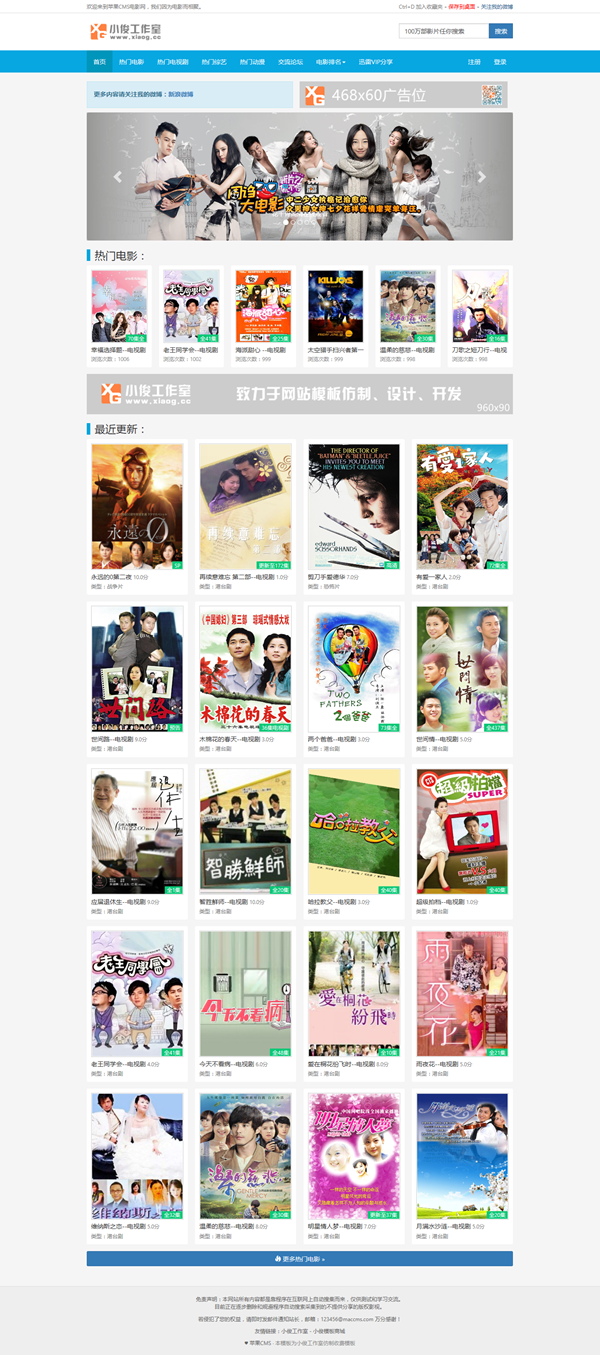Open the 登录 login link

500,62
